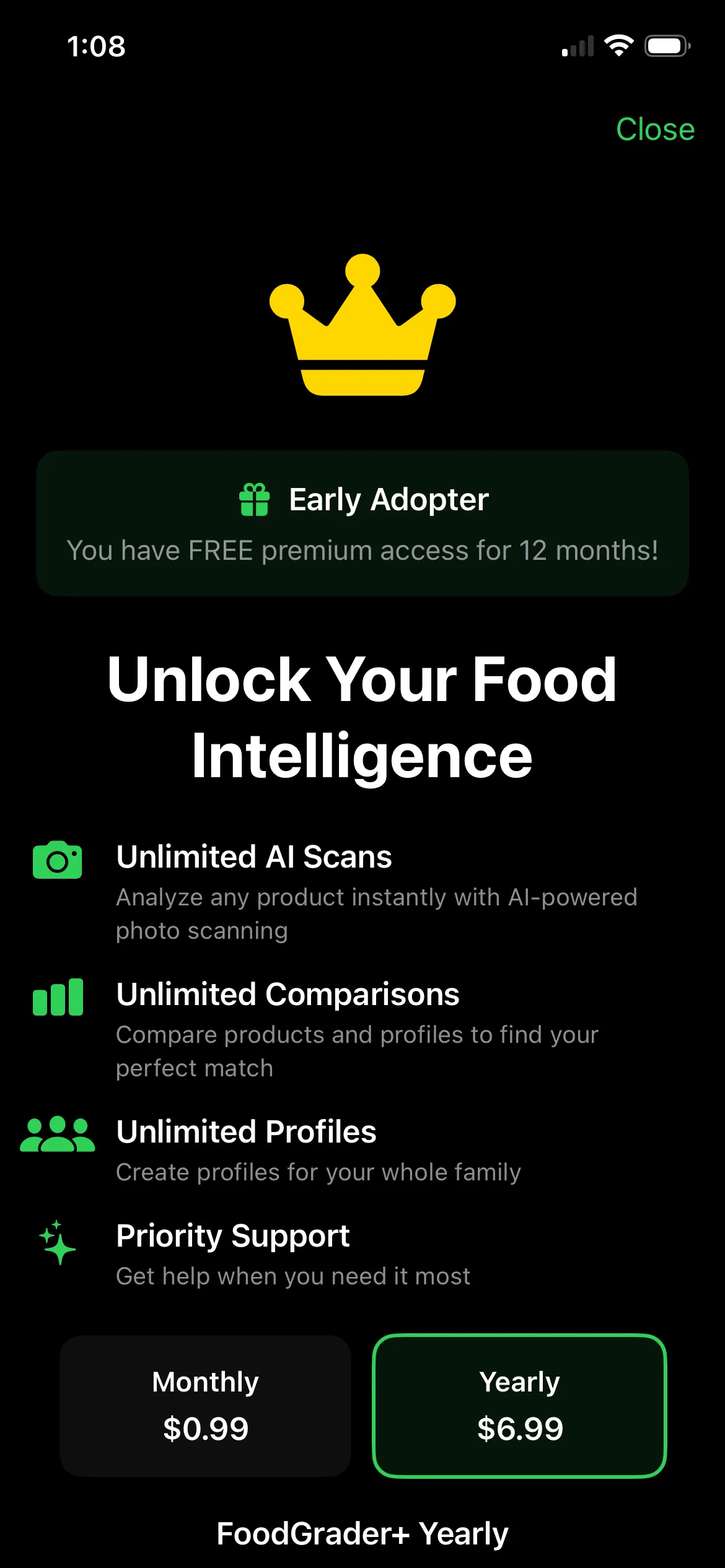Image resolution: width=725 pixels, height=1568 pixels.
Task: Click the camera icon beside Unlimited AI Scans
Action: tap(56, 860)
